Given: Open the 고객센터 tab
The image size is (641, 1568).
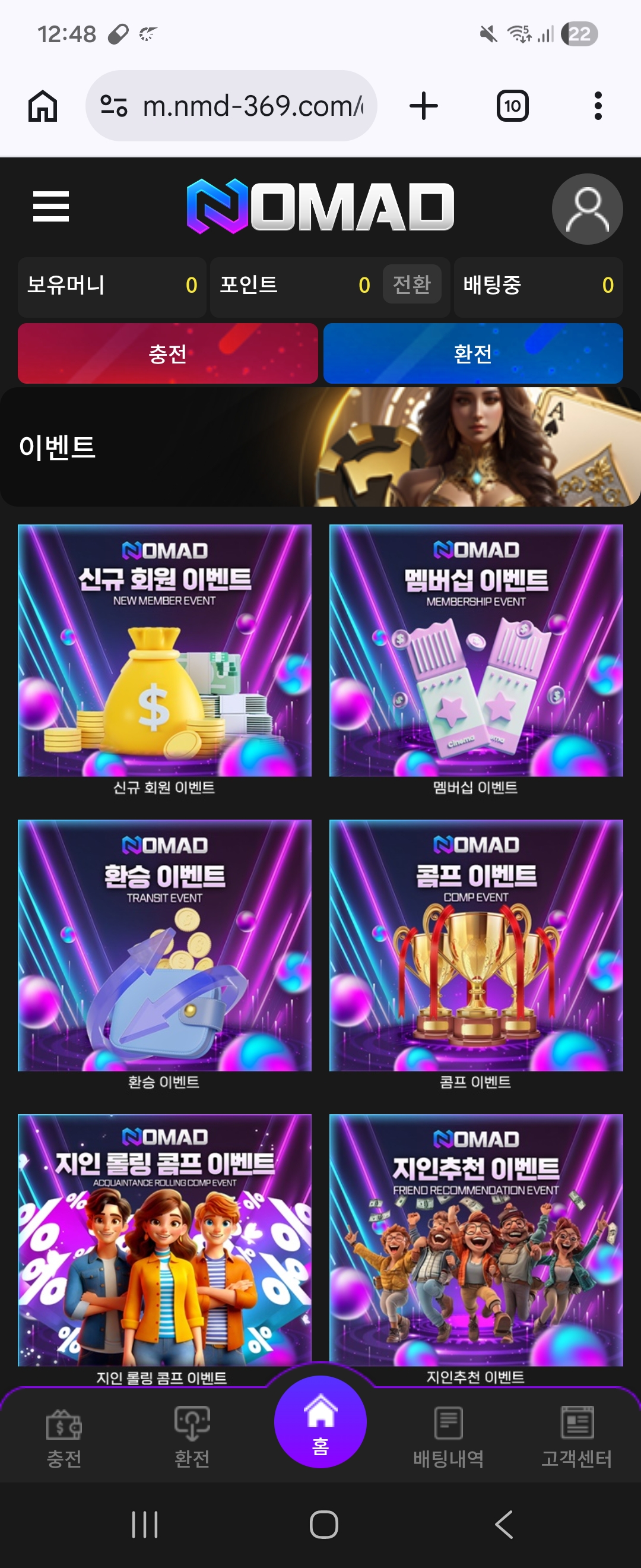Looking at the screenshot, I should 576,1438.
